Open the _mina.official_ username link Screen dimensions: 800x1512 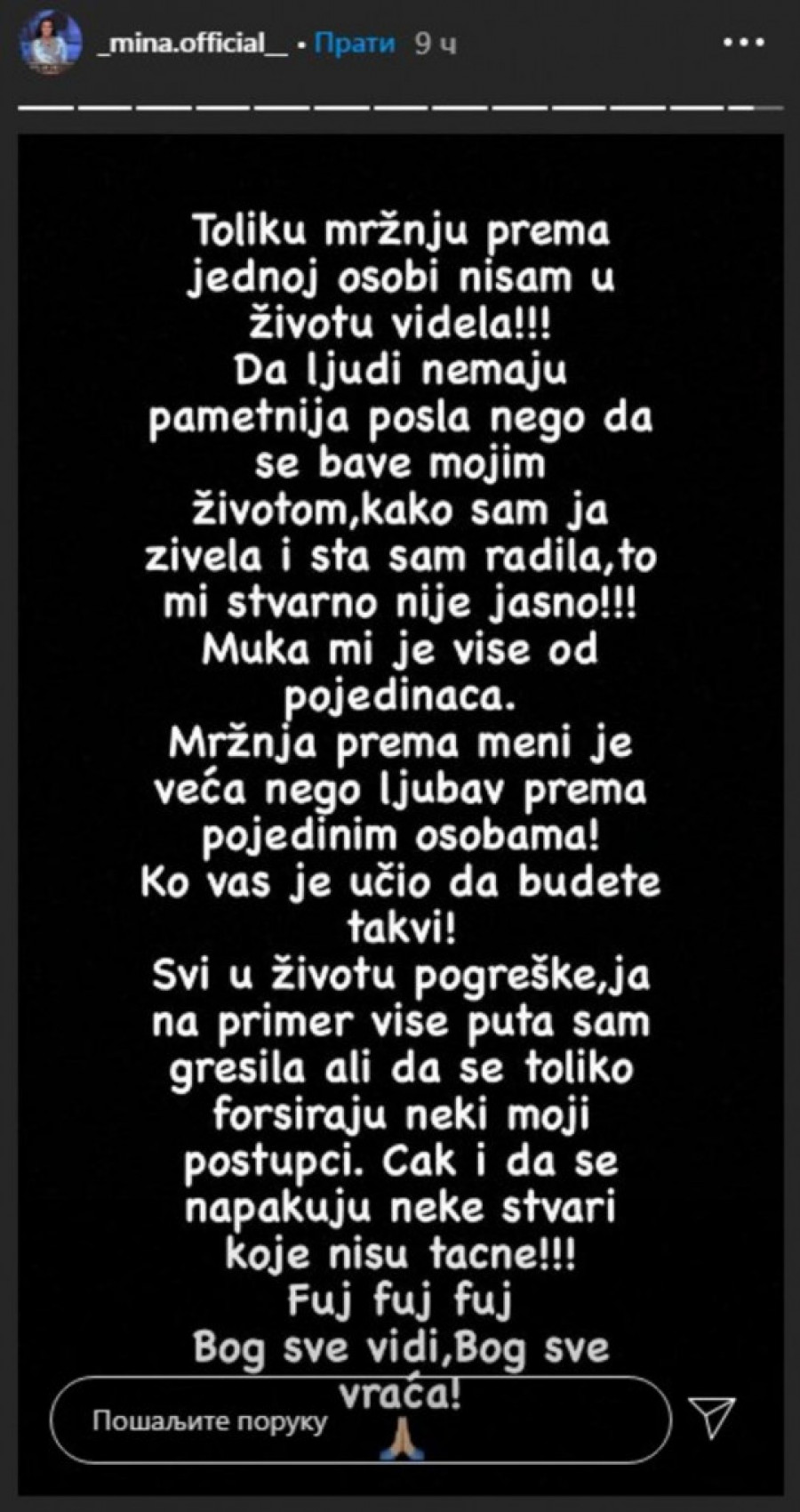(x=191, y=43)
